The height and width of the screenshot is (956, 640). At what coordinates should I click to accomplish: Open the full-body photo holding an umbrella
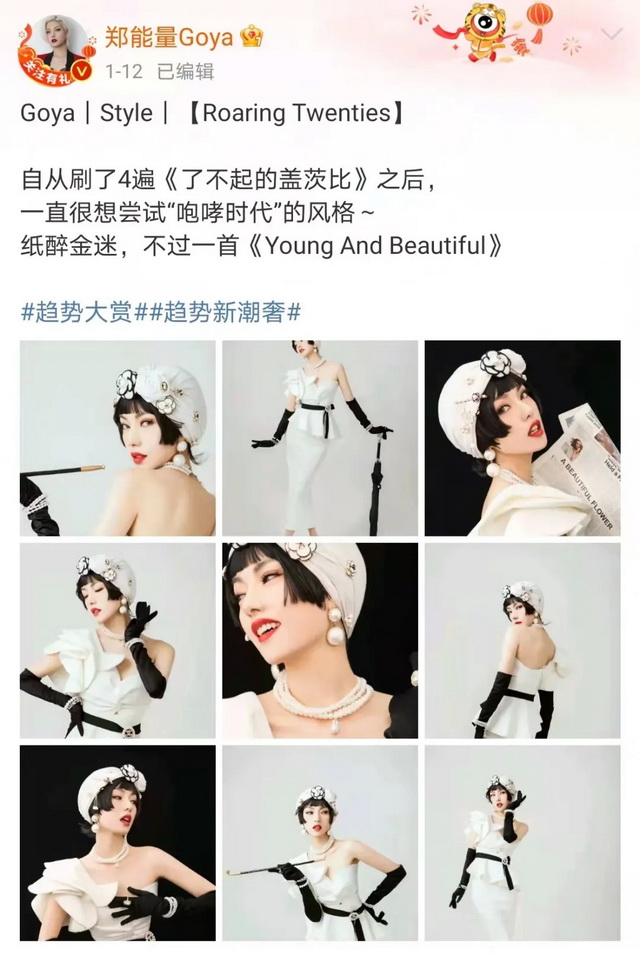click(320, 438)
